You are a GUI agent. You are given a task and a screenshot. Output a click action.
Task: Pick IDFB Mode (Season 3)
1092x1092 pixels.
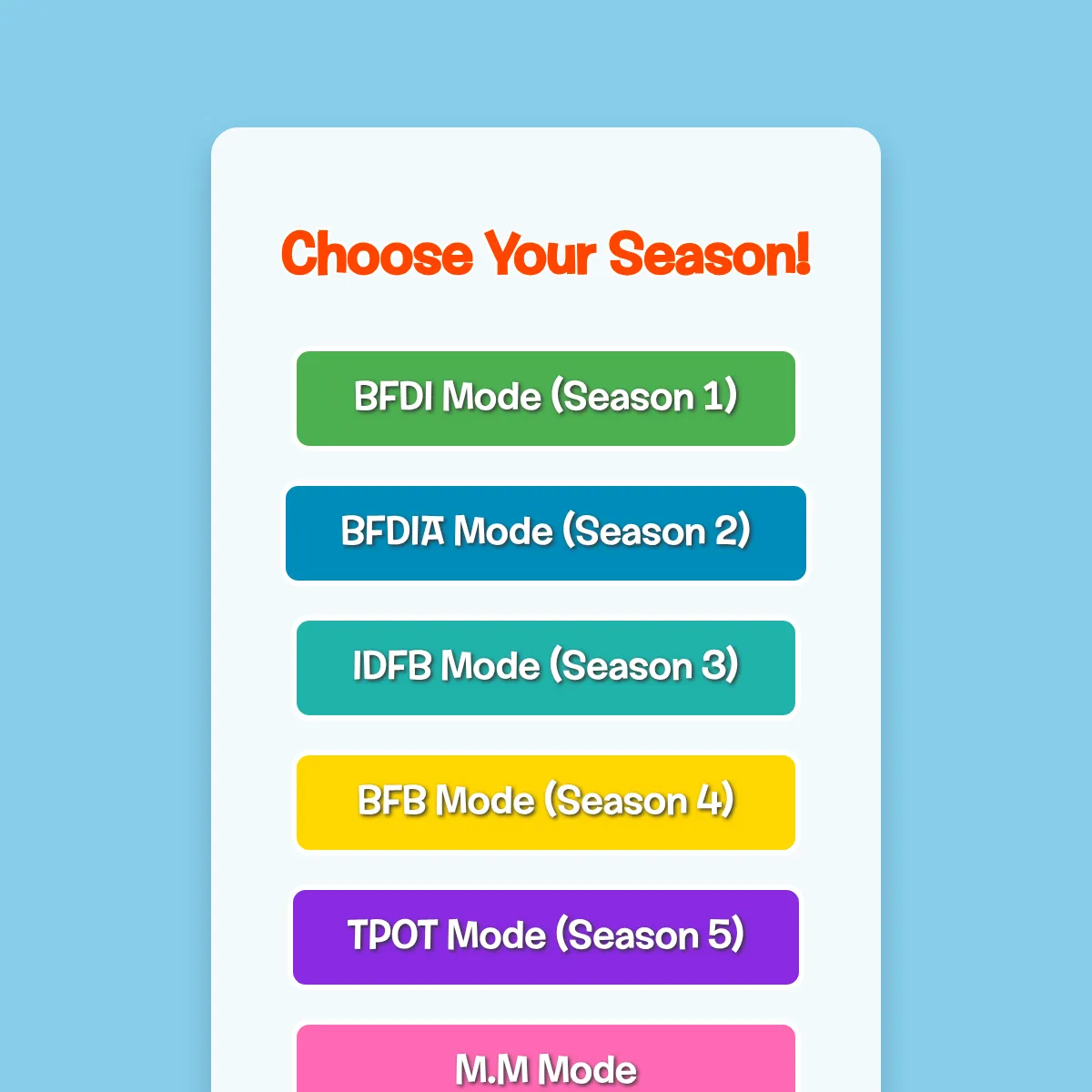click(x=546, y=668)
